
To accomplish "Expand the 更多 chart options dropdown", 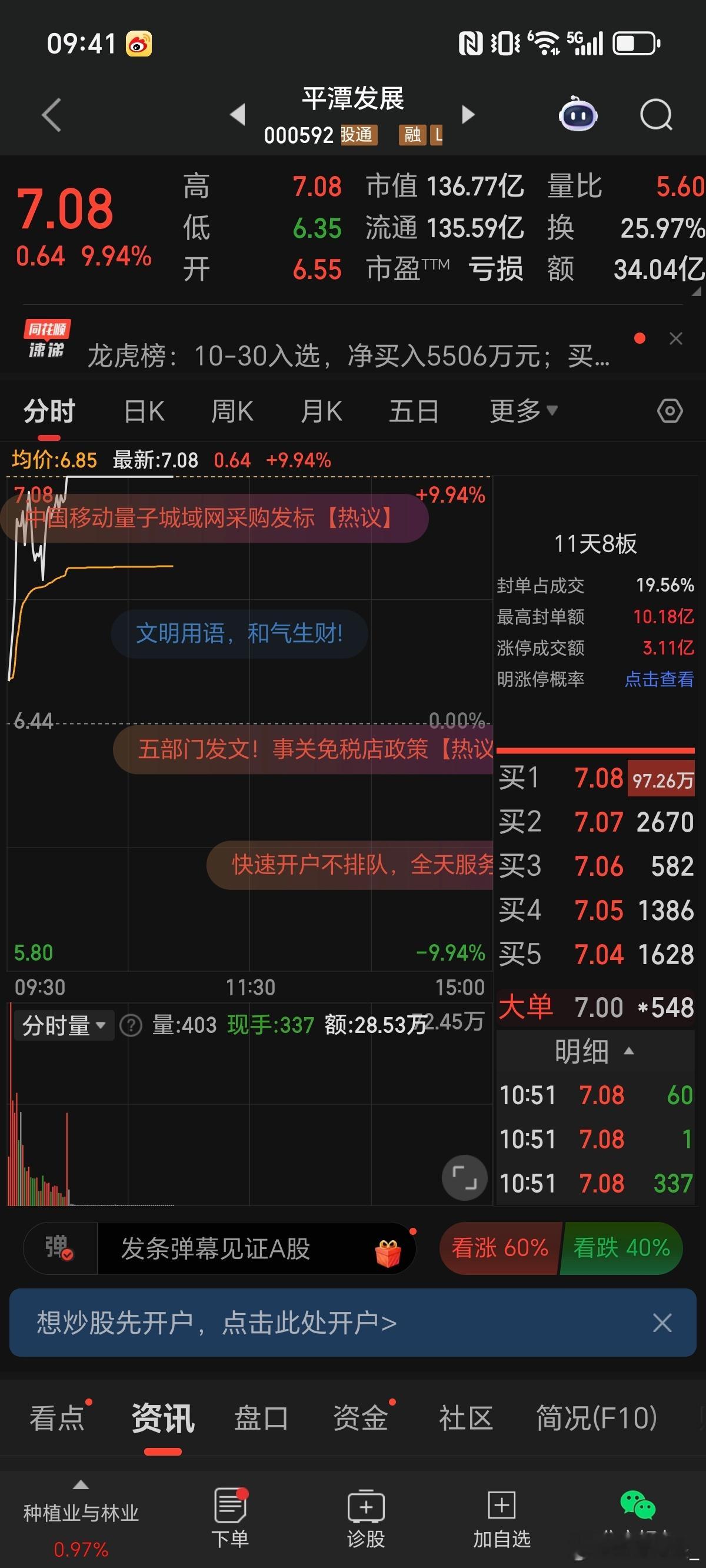I will point(524,411).
